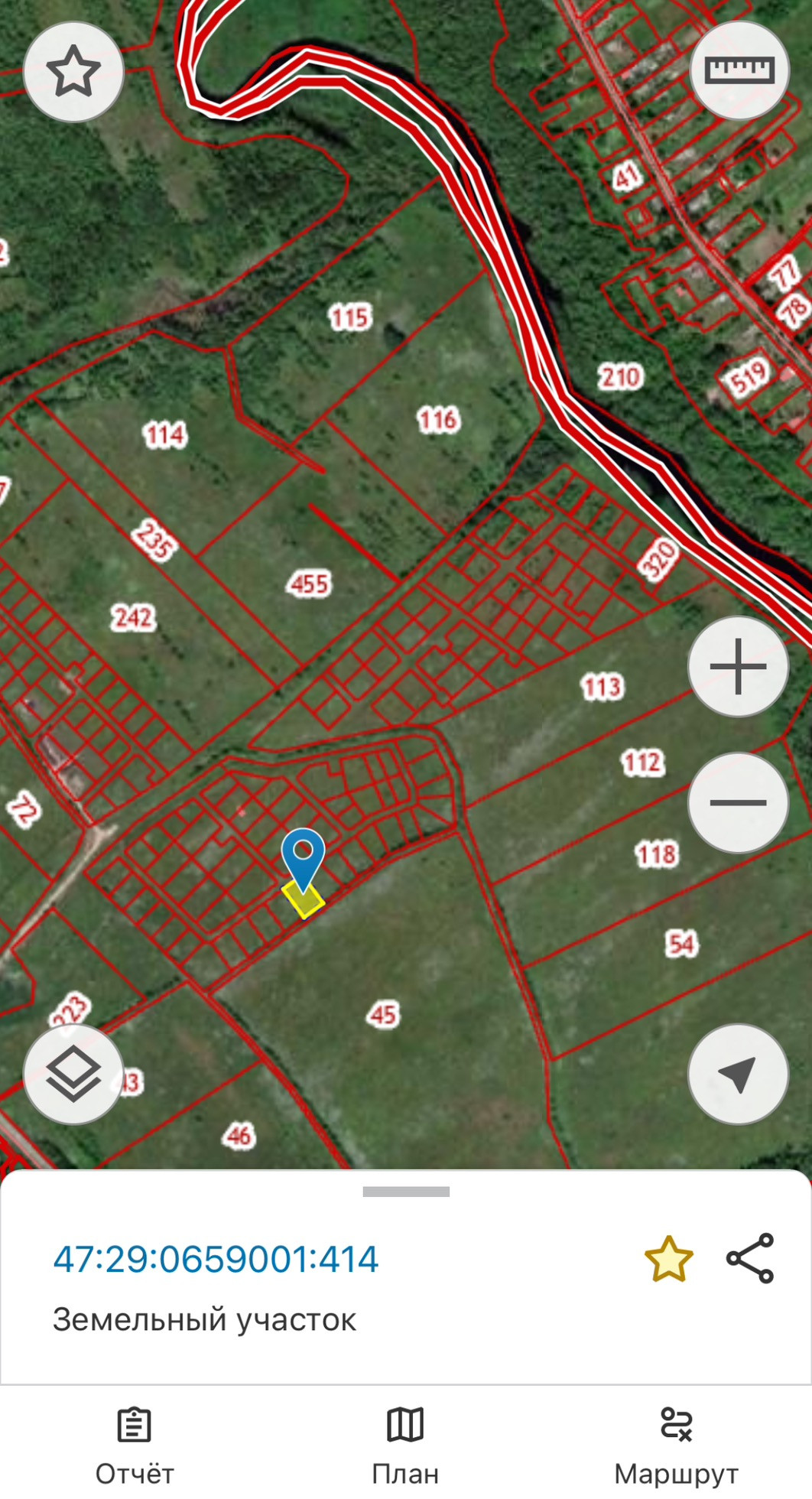Activate the ruler measurement tool
Viewport: 812px width, 1499px height.
click(739, 72)
